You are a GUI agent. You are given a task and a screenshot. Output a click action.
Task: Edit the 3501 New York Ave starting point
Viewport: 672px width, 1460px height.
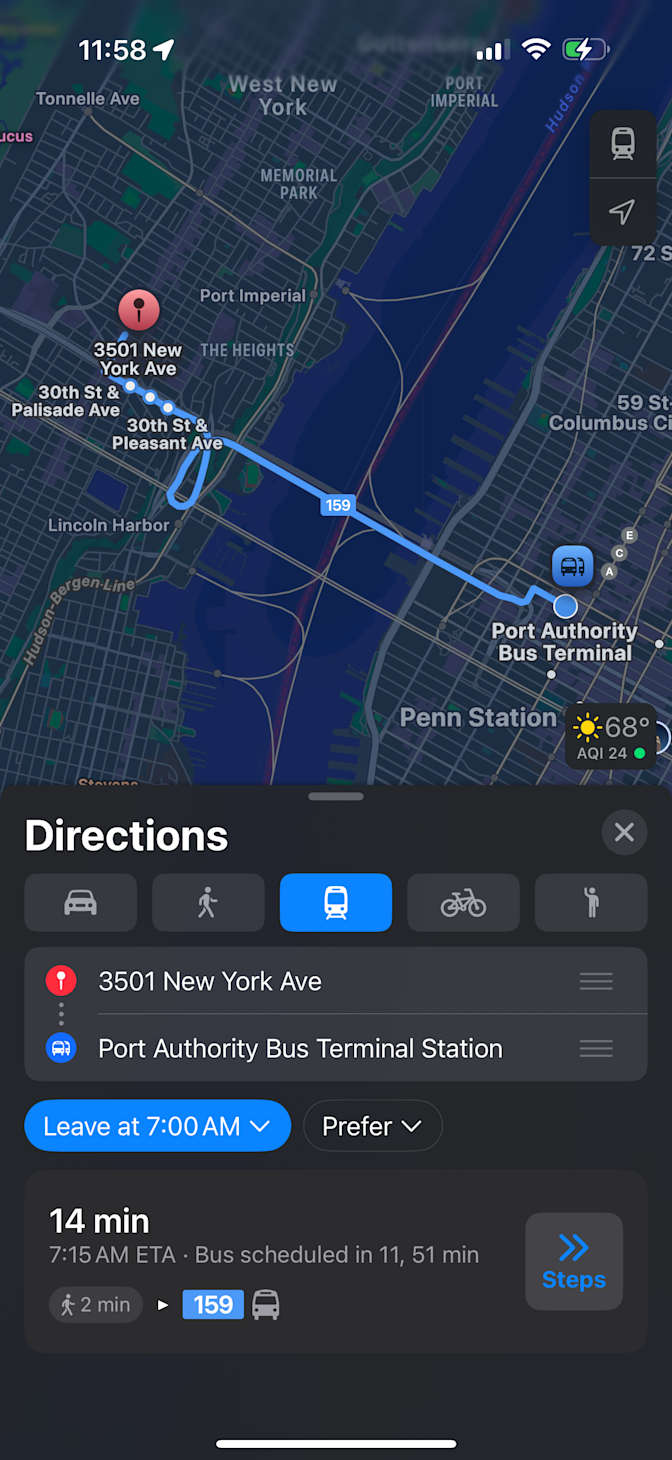coord(336,981)
